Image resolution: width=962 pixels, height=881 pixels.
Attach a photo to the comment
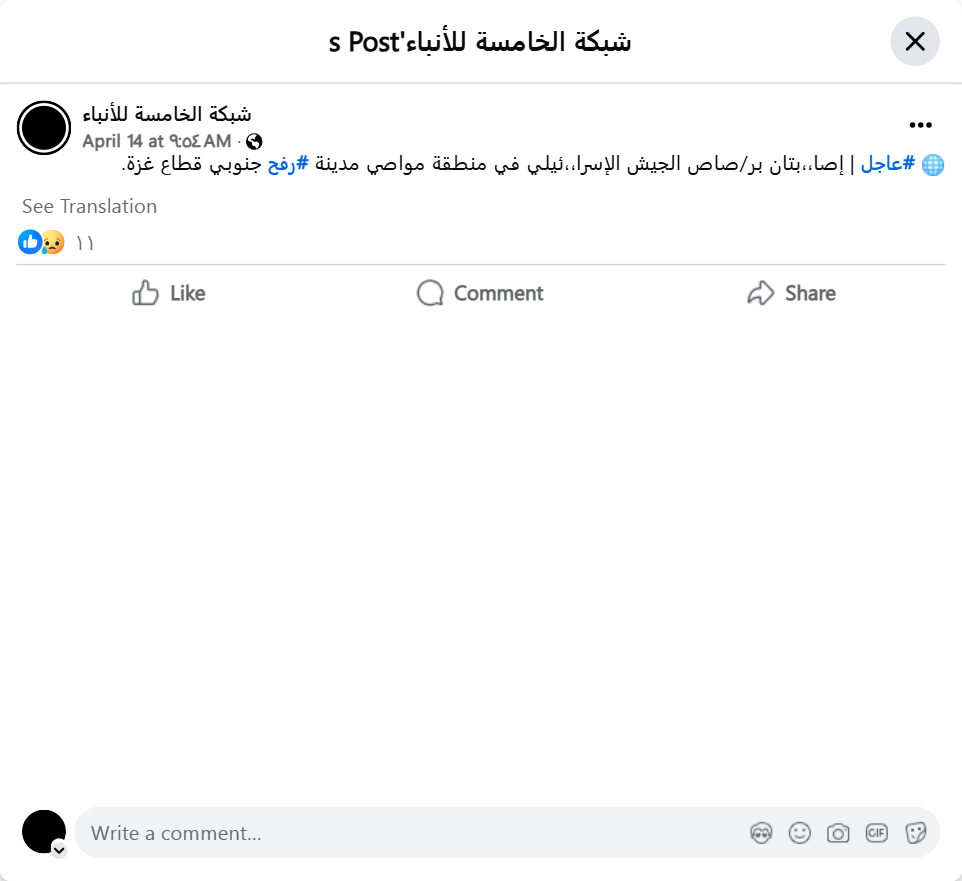[838, 833]
